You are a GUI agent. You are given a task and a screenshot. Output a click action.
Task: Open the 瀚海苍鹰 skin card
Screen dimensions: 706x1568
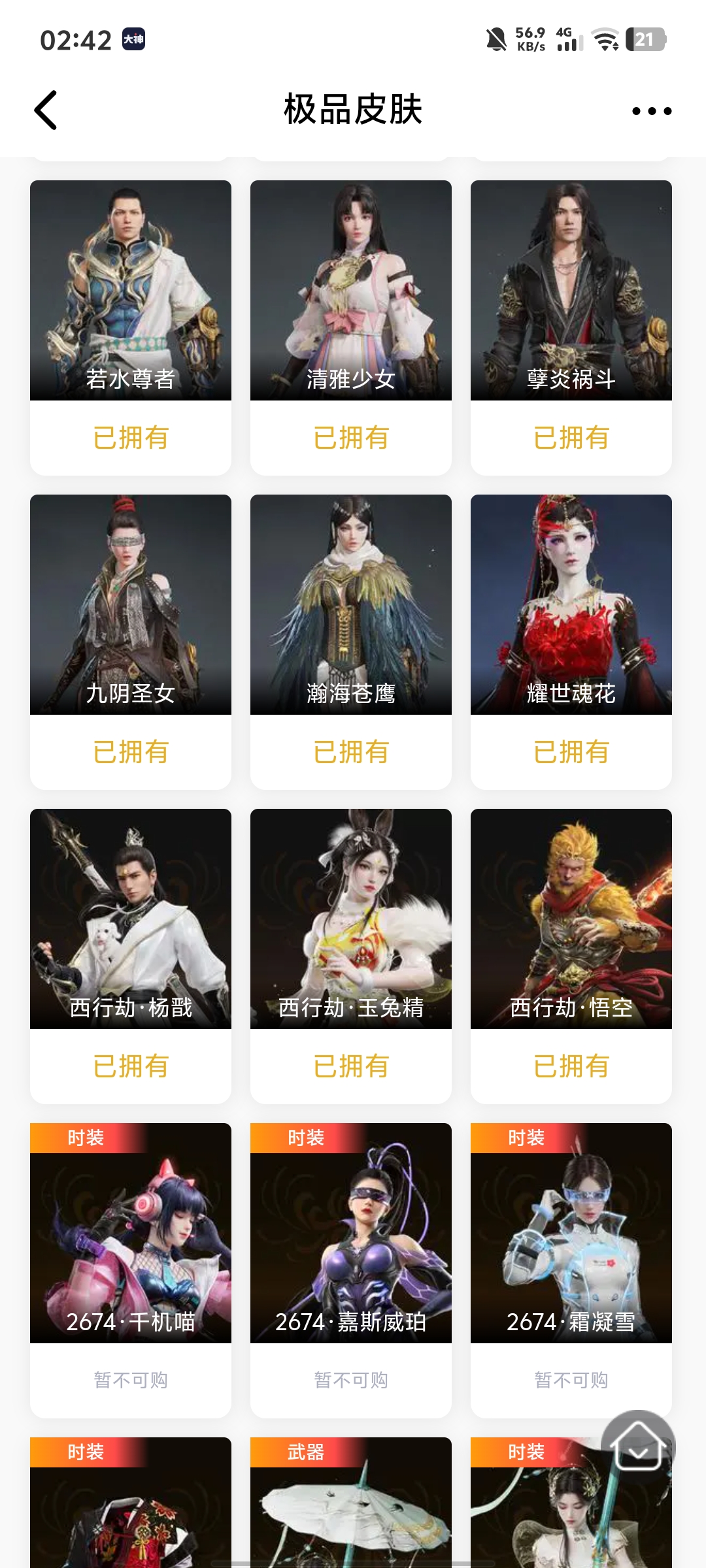pos(351,604)
